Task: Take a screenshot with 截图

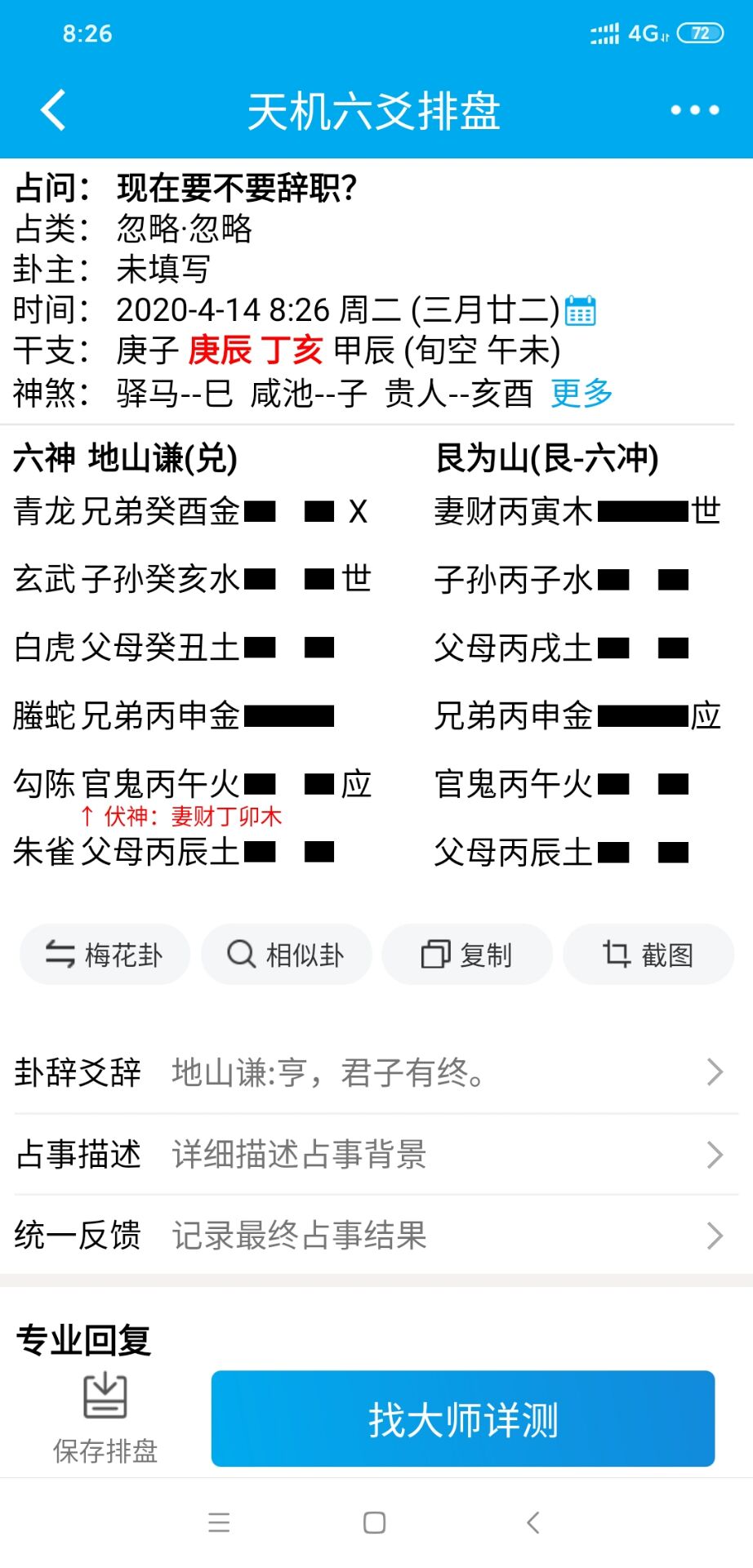Action: [648, 954]
